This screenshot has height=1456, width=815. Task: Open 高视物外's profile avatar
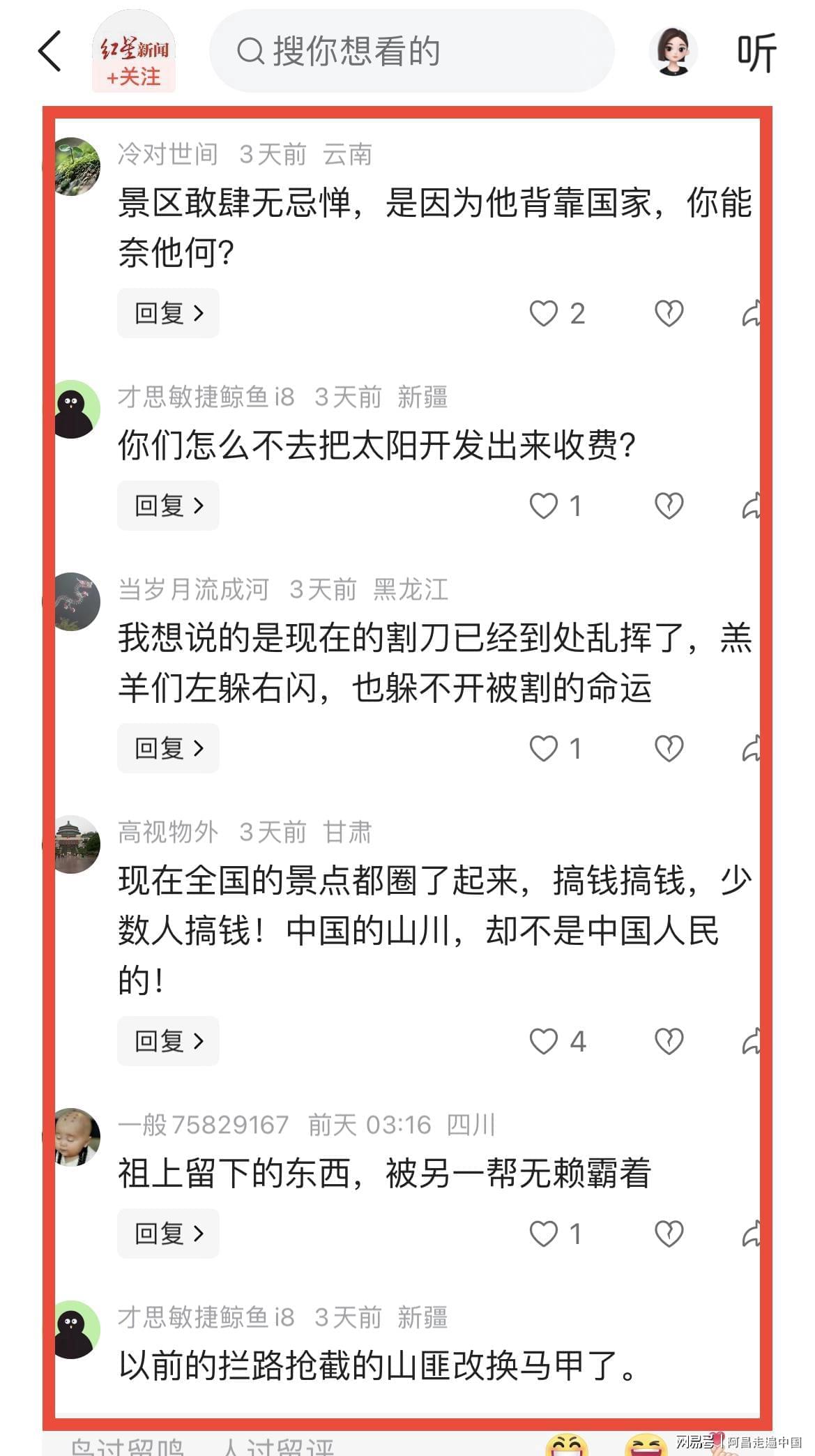[x=77, y=844]
